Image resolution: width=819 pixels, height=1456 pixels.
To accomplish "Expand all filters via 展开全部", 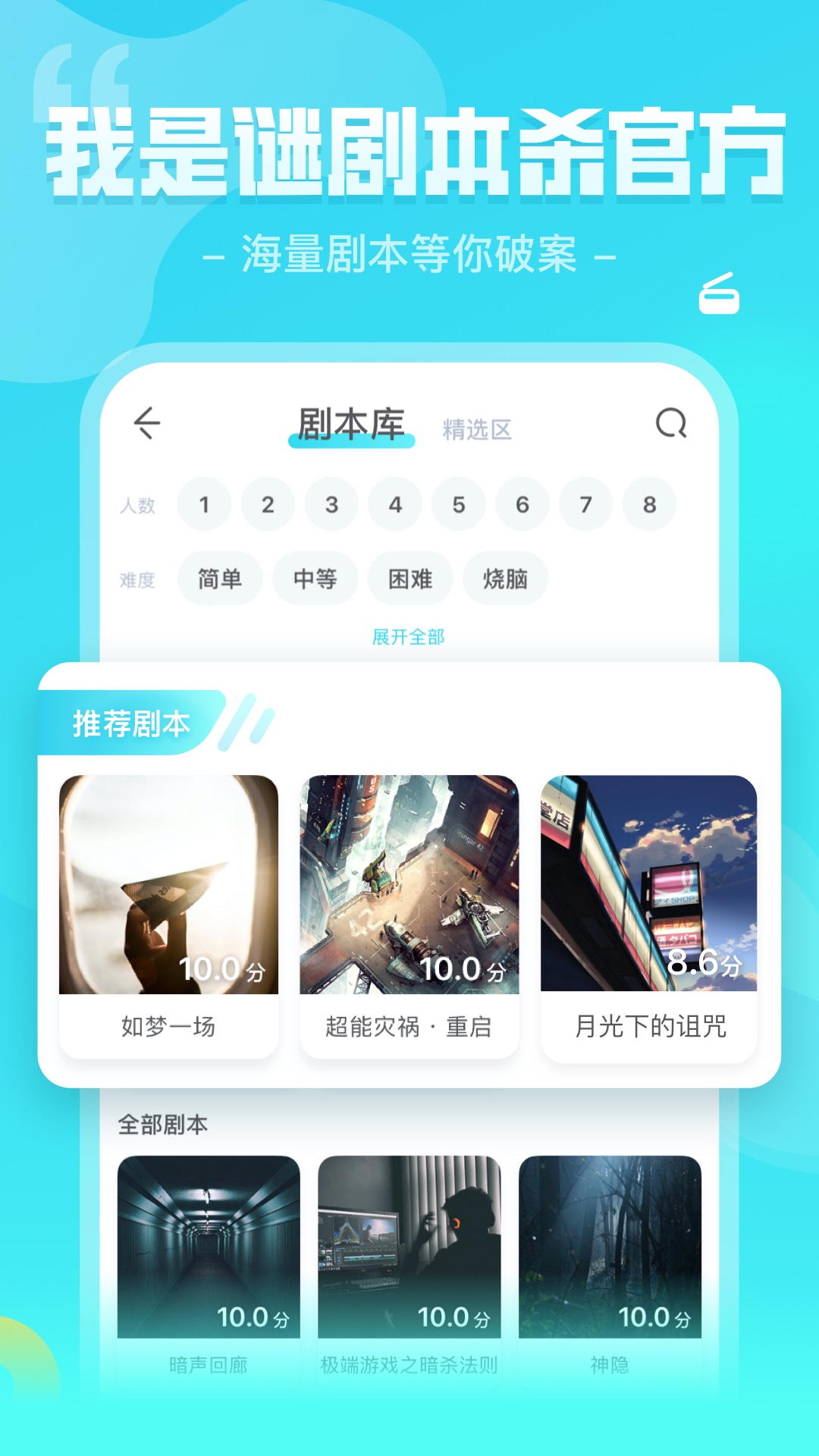I will (409, 638).
